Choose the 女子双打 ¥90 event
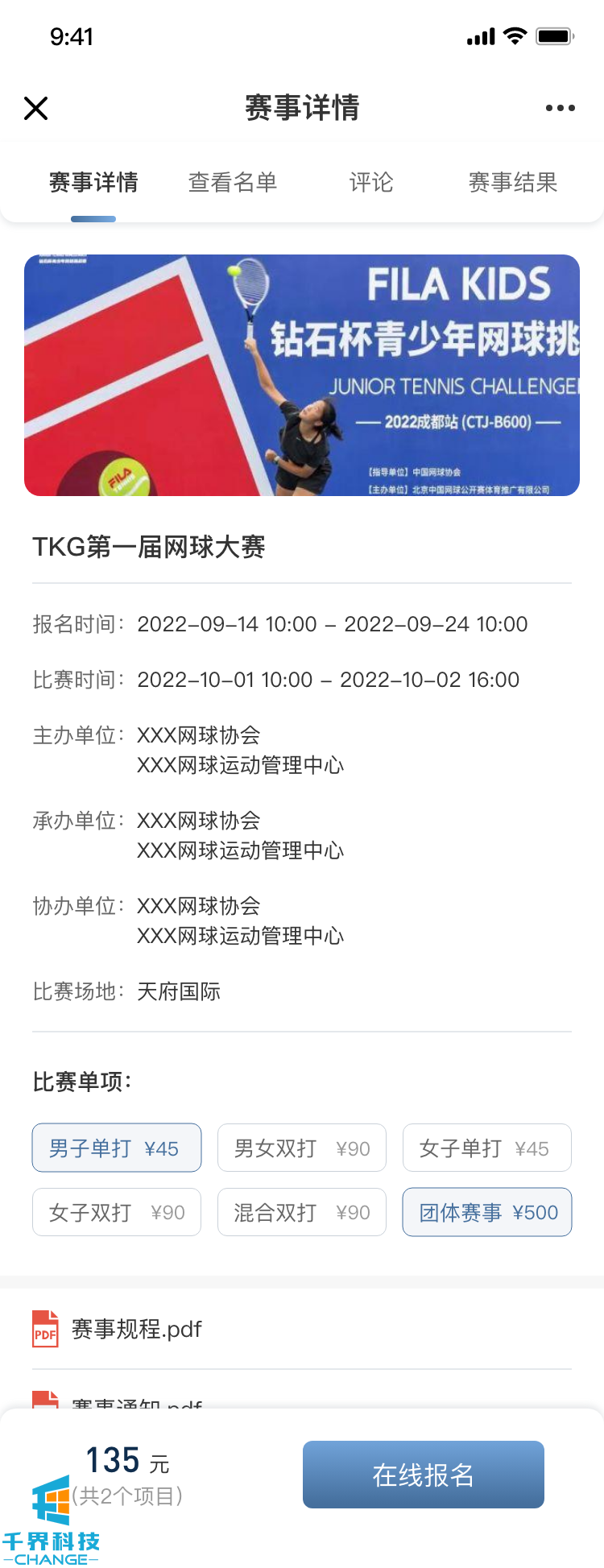This screenshot has width=604, height=1568. click(117, 1212)
